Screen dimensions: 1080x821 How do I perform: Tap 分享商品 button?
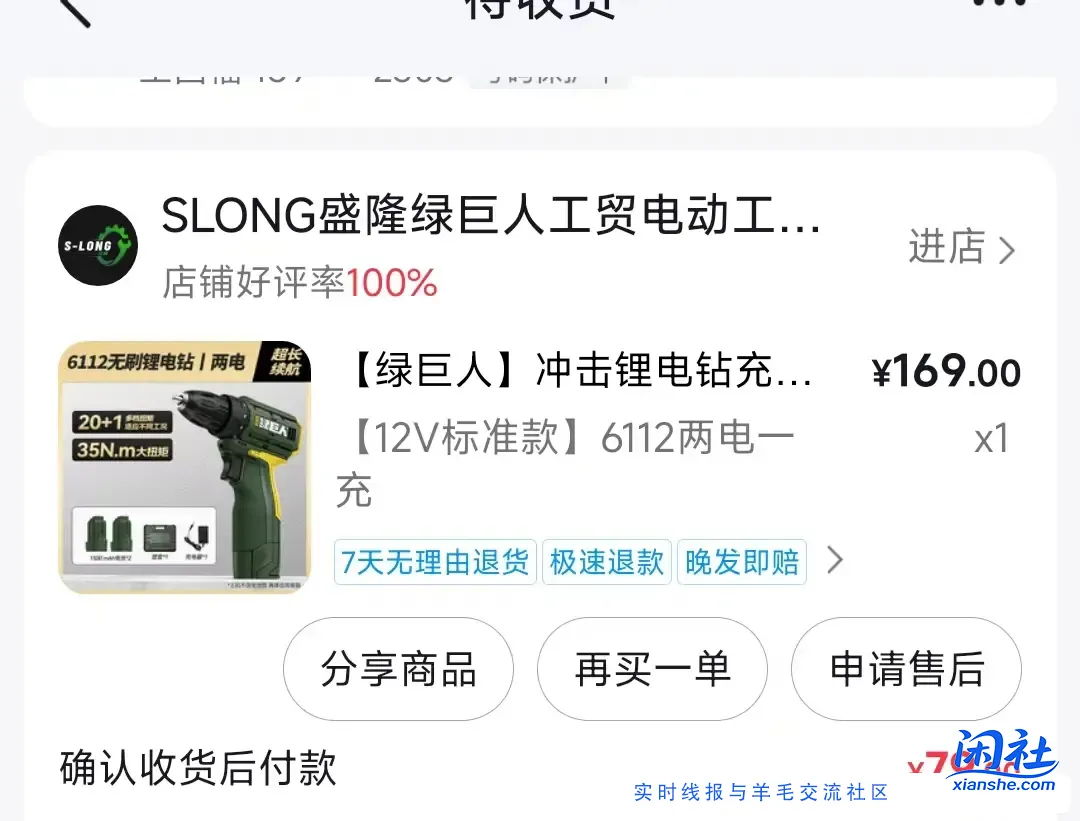tap(398, 669)
